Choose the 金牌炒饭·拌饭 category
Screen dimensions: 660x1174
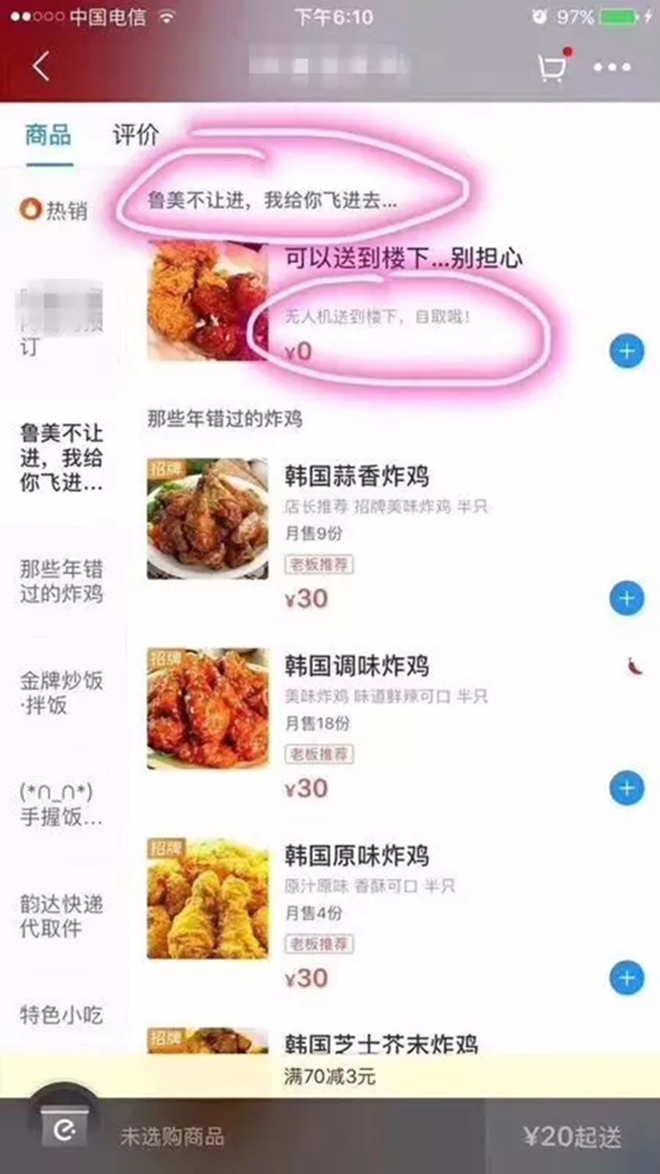click(x=62, y=693)
